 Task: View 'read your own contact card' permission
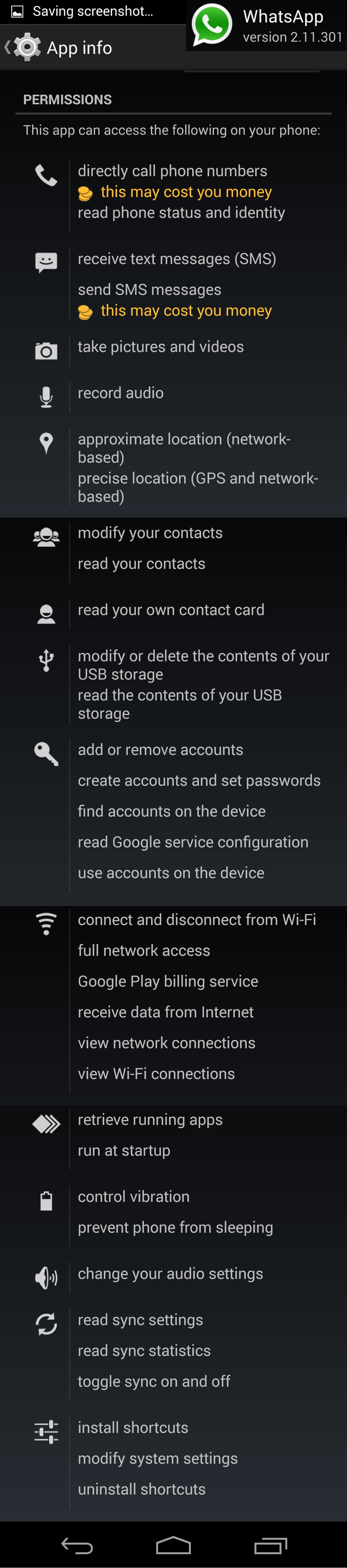click(x=171, y=609)
